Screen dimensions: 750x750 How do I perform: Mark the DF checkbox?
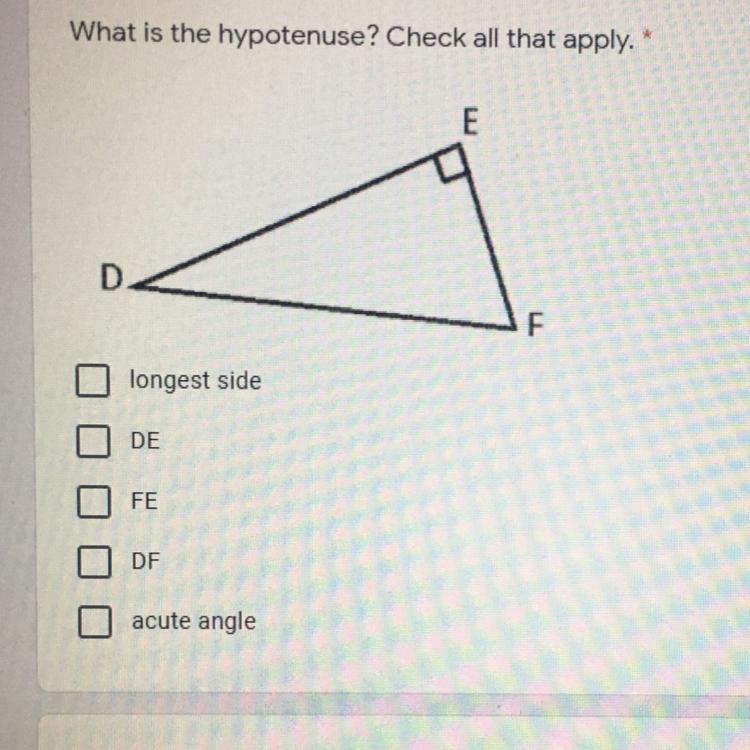[x=95, y=562]
